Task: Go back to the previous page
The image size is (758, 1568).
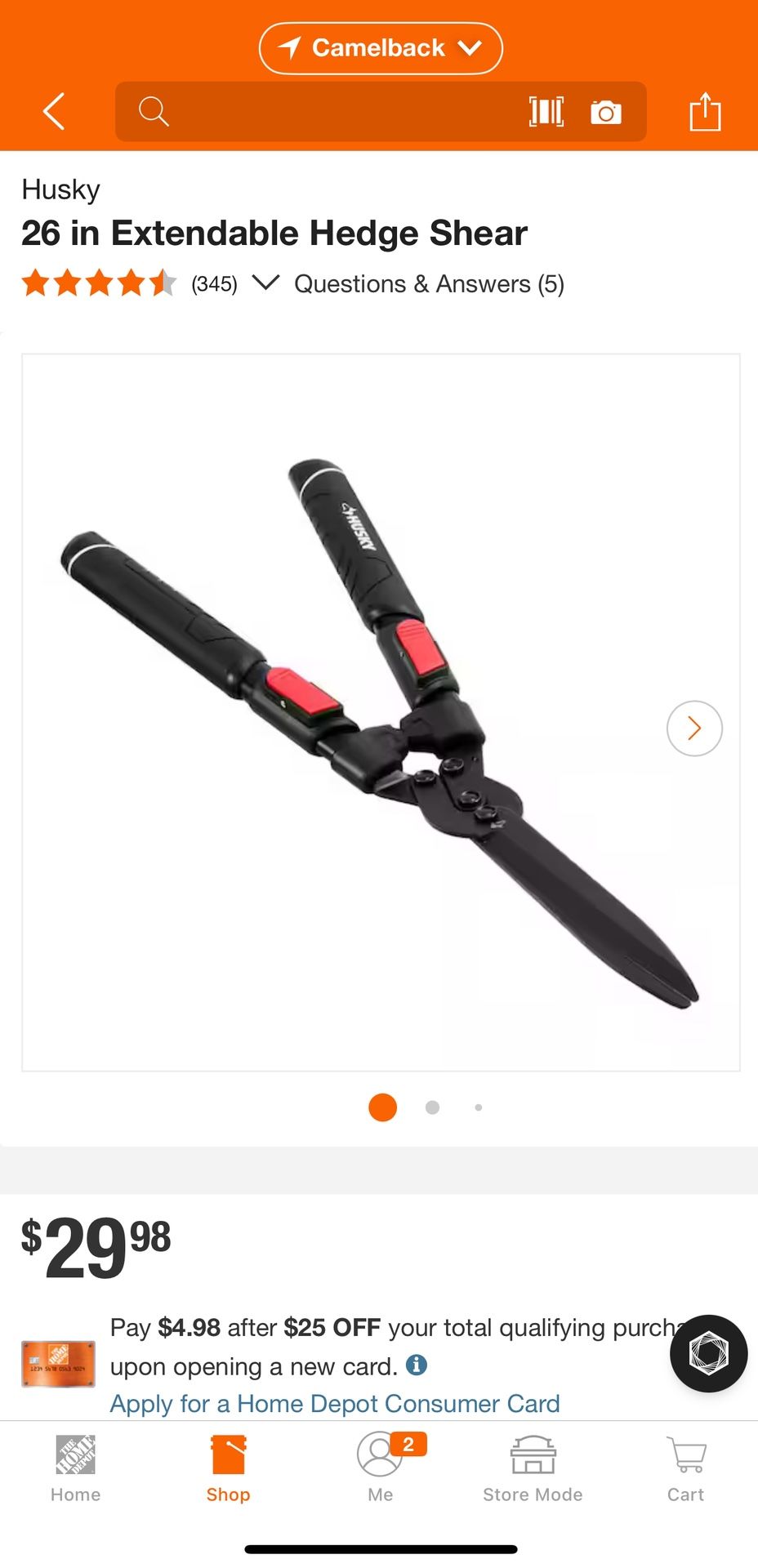Action: 54,111
